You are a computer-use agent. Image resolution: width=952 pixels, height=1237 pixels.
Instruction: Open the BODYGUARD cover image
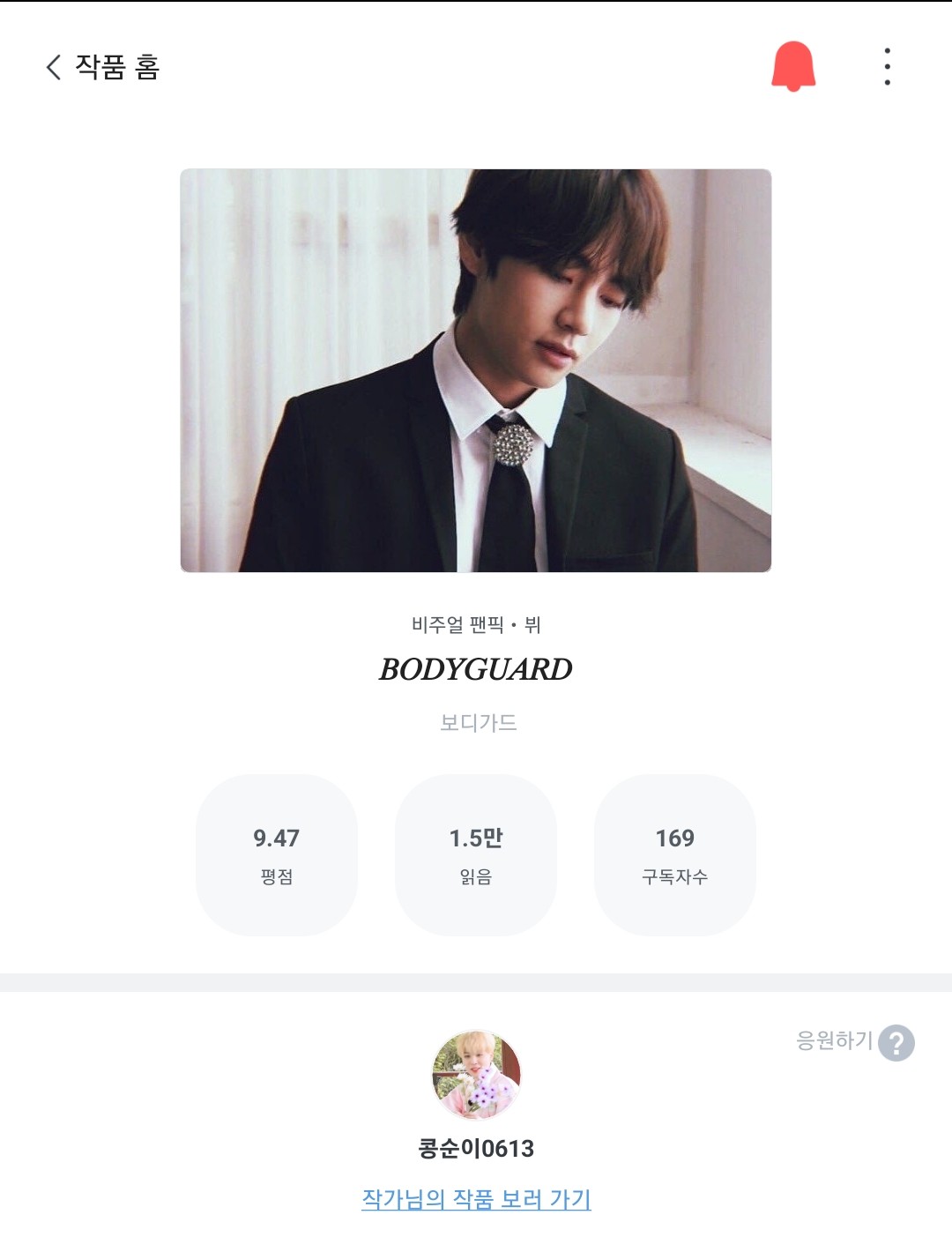point(476,370)
